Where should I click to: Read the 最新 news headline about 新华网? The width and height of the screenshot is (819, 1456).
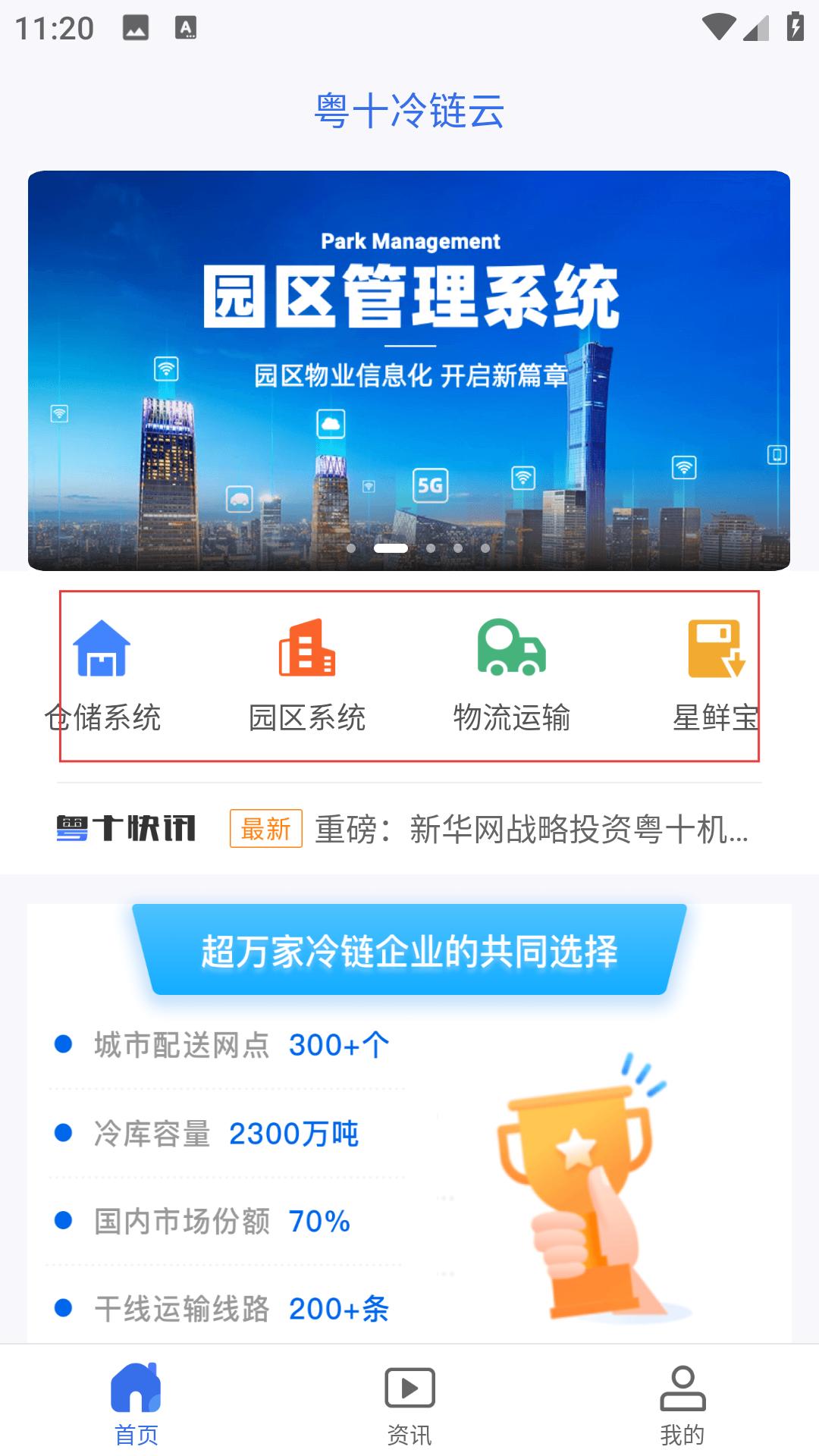(531, 829)
